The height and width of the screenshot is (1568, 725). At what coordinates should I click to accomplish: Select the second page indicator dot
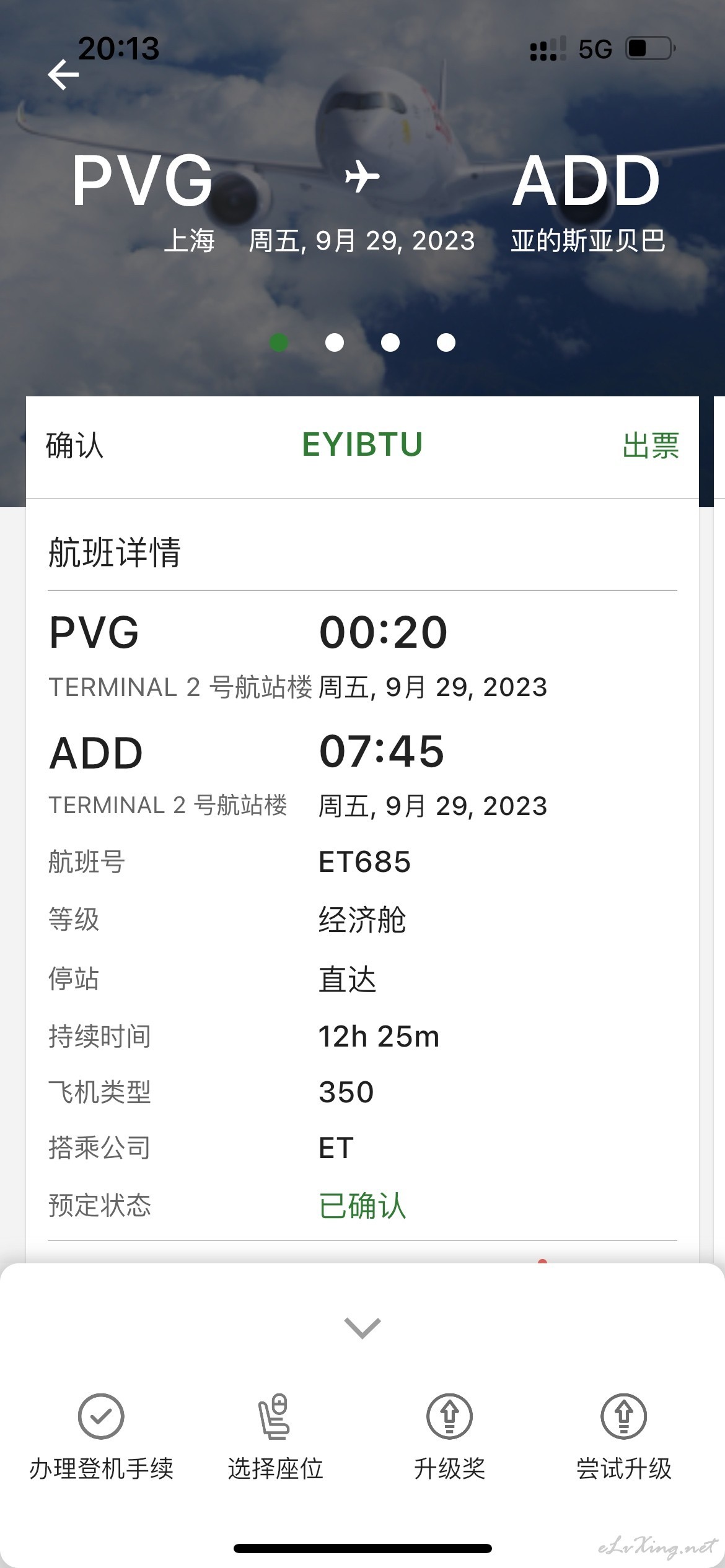(x=335, y=342)
